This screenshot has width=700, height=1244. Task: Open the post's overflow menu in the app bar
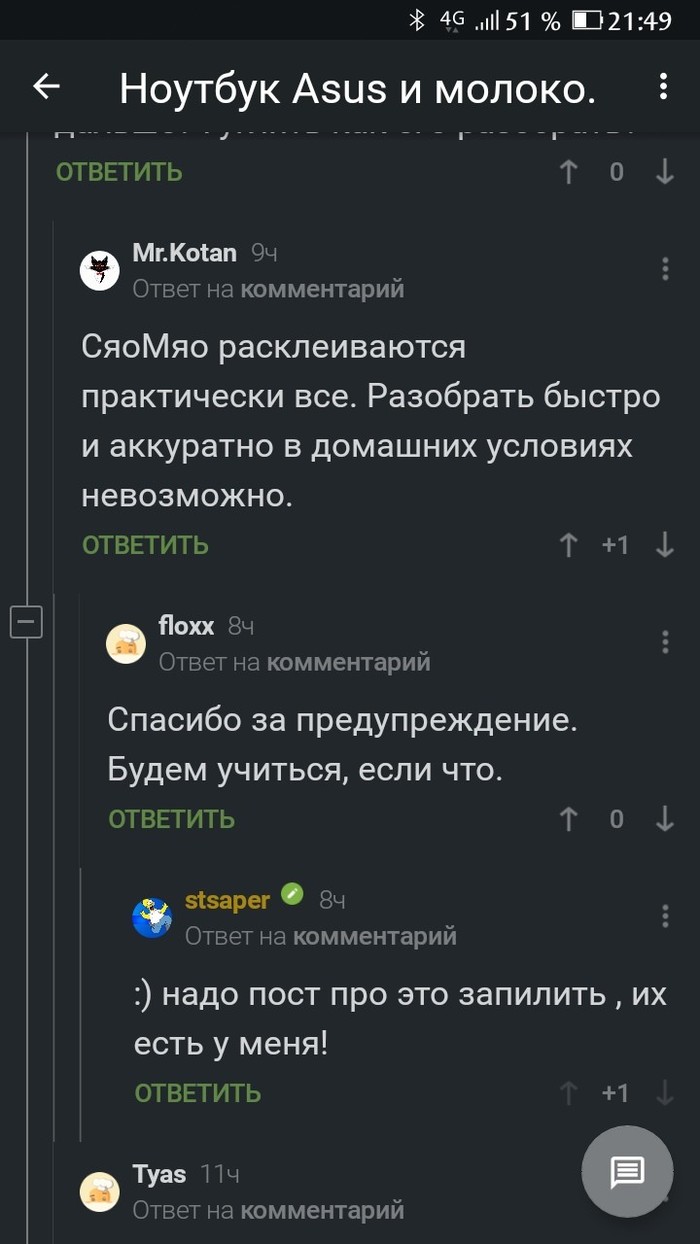pos(663,88)
